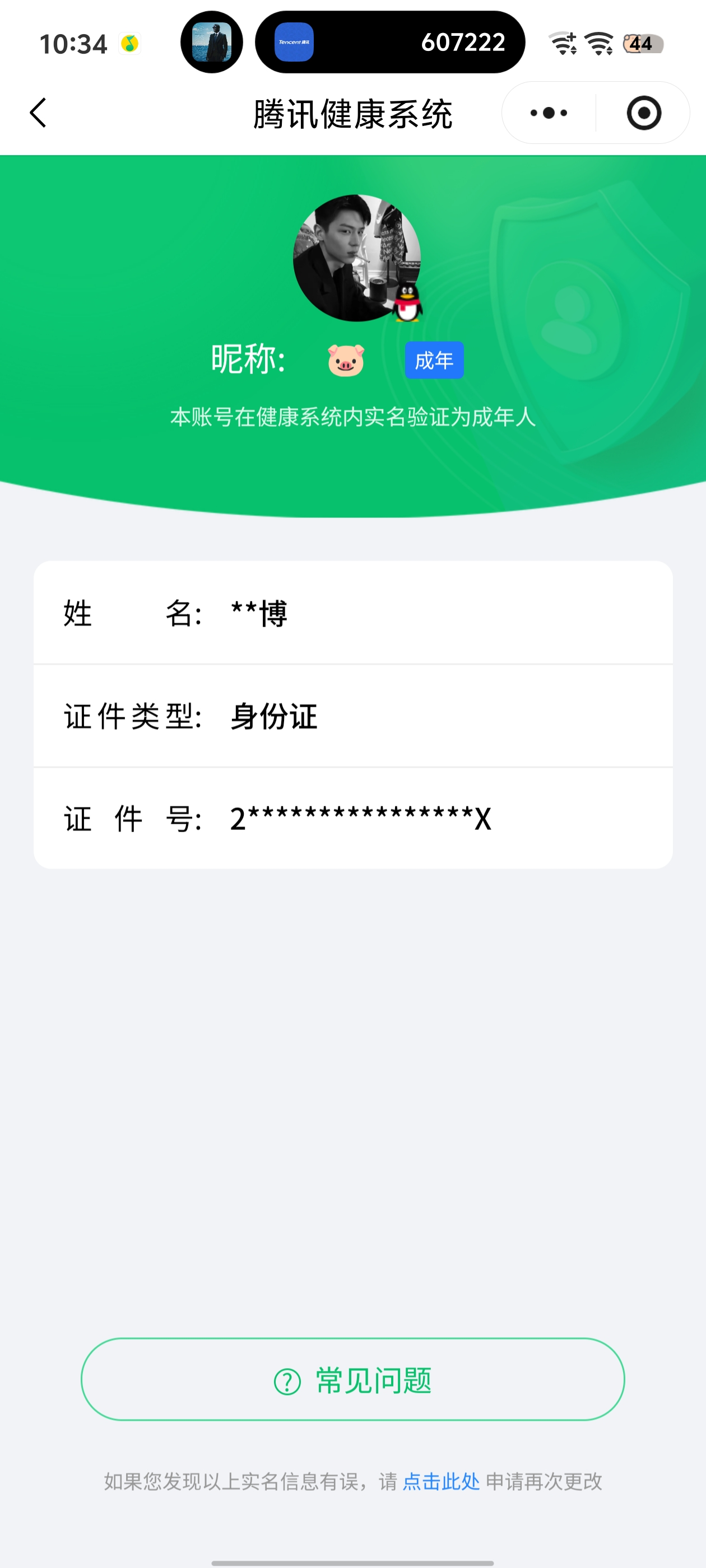Tap the avatar in the status bar
Viewport: 706px width, 1568px height.
pyautogui.click(x=211, y=41)
